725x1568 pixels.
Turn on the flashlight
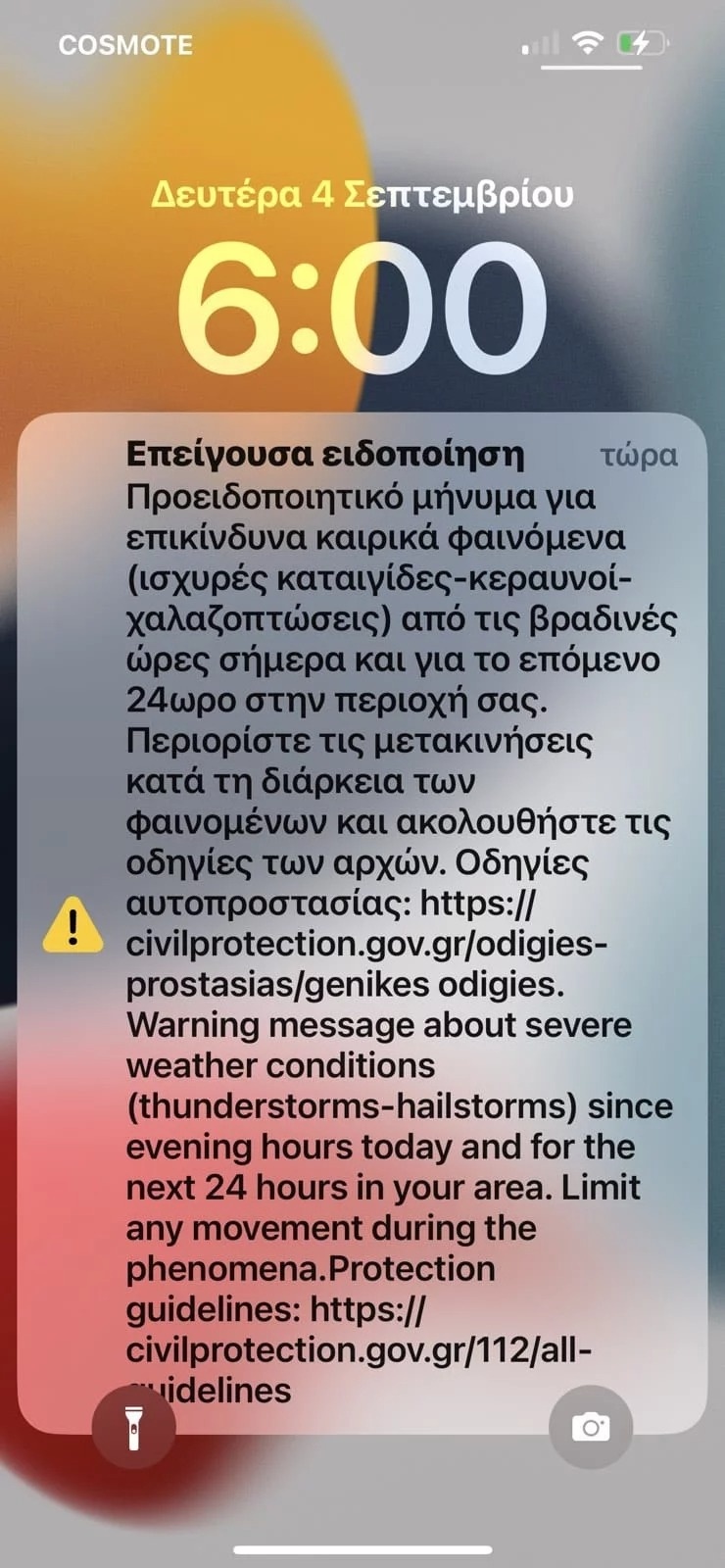point(133,1427)
